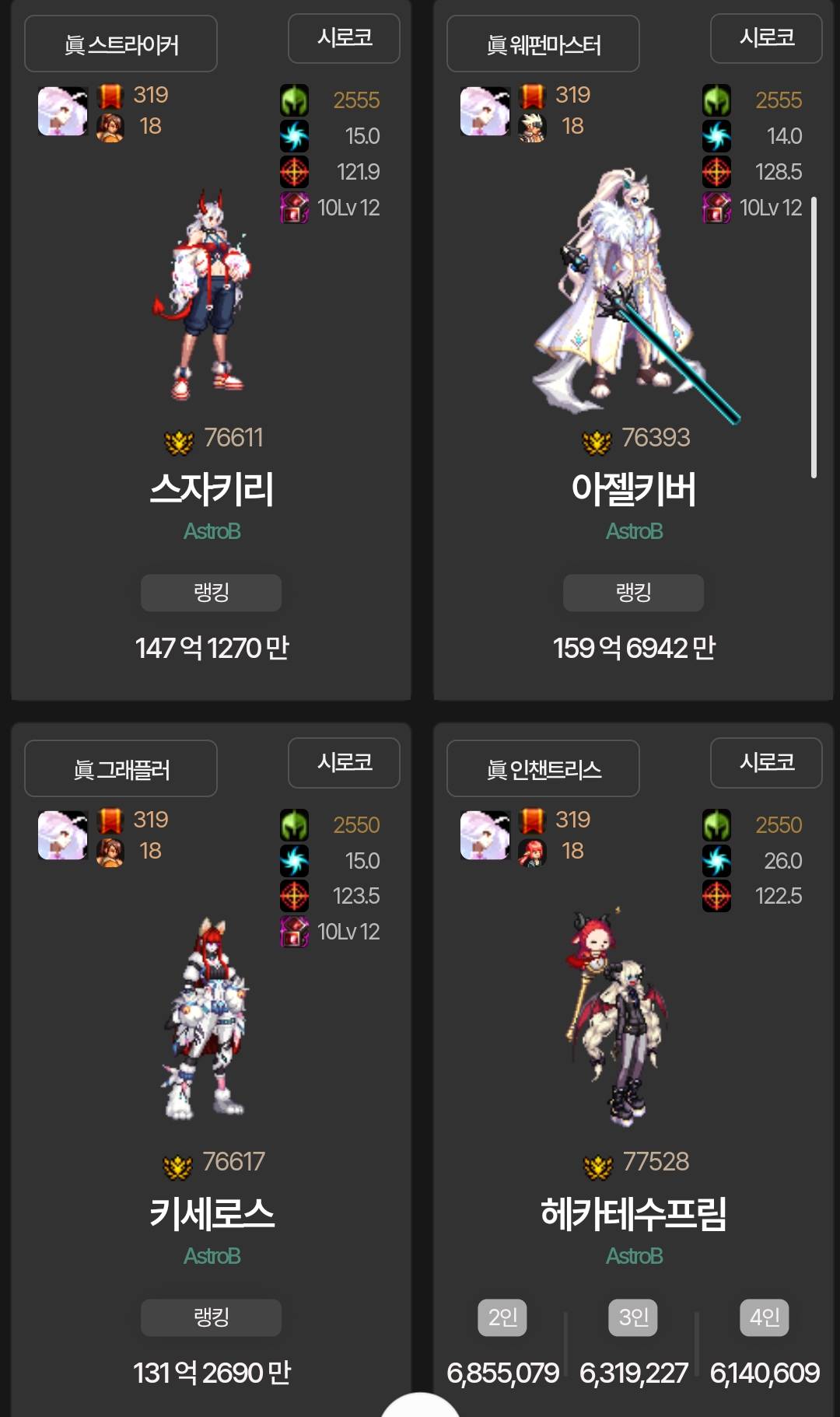Tap 시로코 button on 스자키리 card
Screen dimensions: 840x1417
(x=344, y=38)
